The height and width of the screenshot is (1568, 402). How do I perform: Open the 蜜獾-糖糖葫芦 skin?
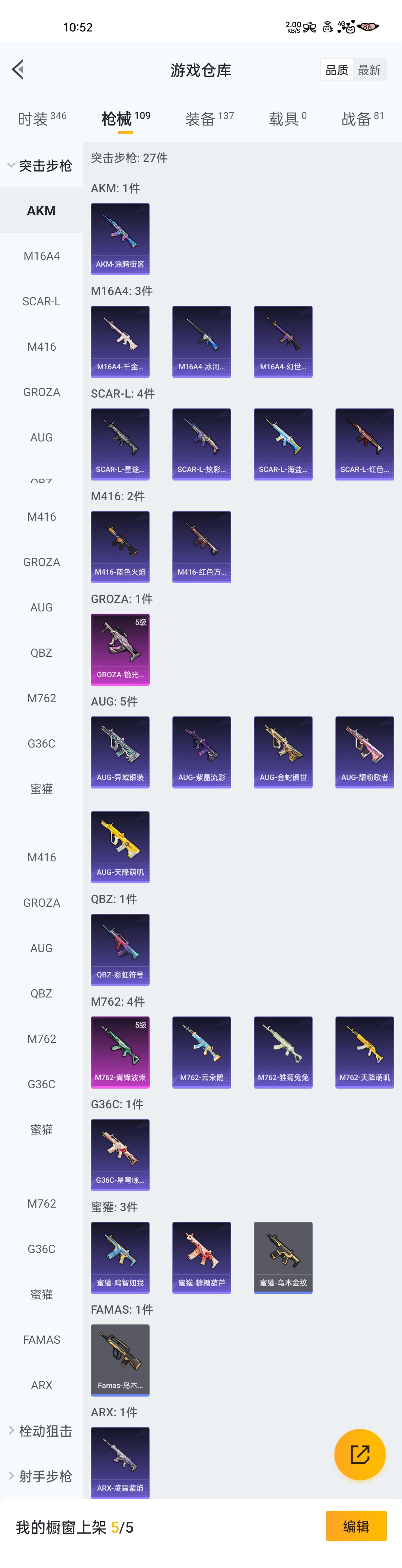(201, 1257)
